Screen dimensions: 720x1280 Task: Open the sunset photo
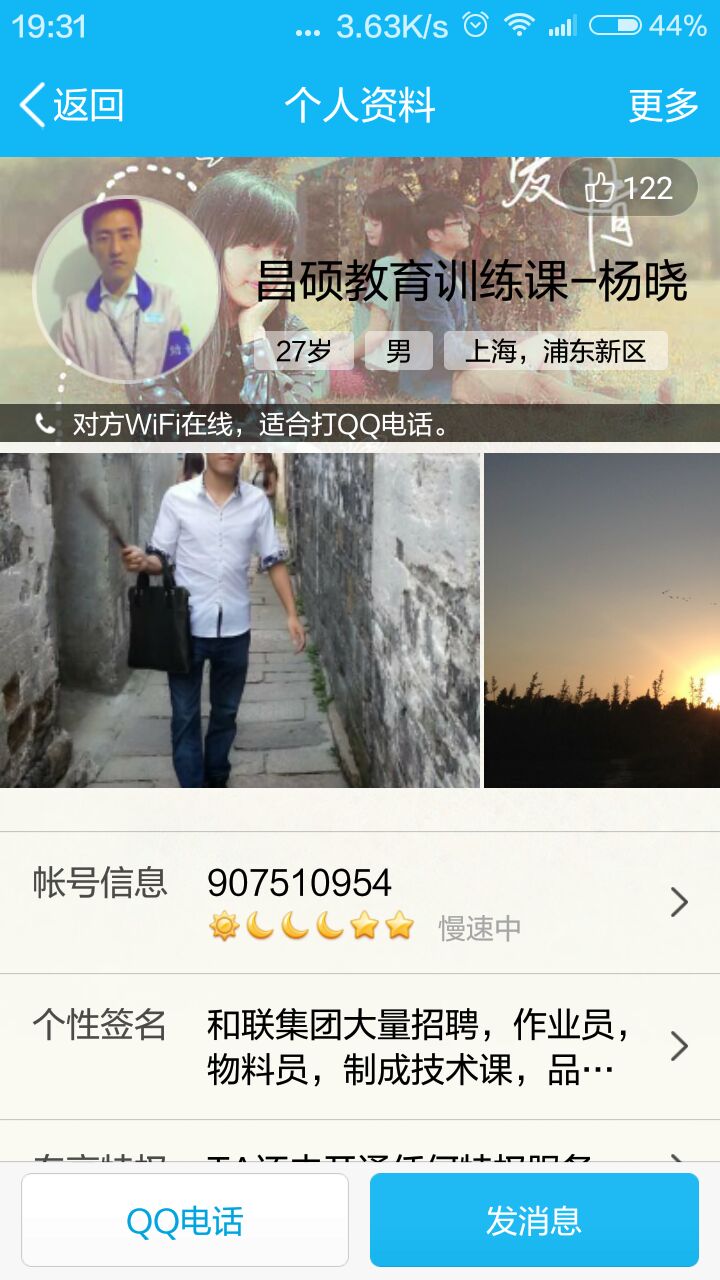[x=602, y=620]
